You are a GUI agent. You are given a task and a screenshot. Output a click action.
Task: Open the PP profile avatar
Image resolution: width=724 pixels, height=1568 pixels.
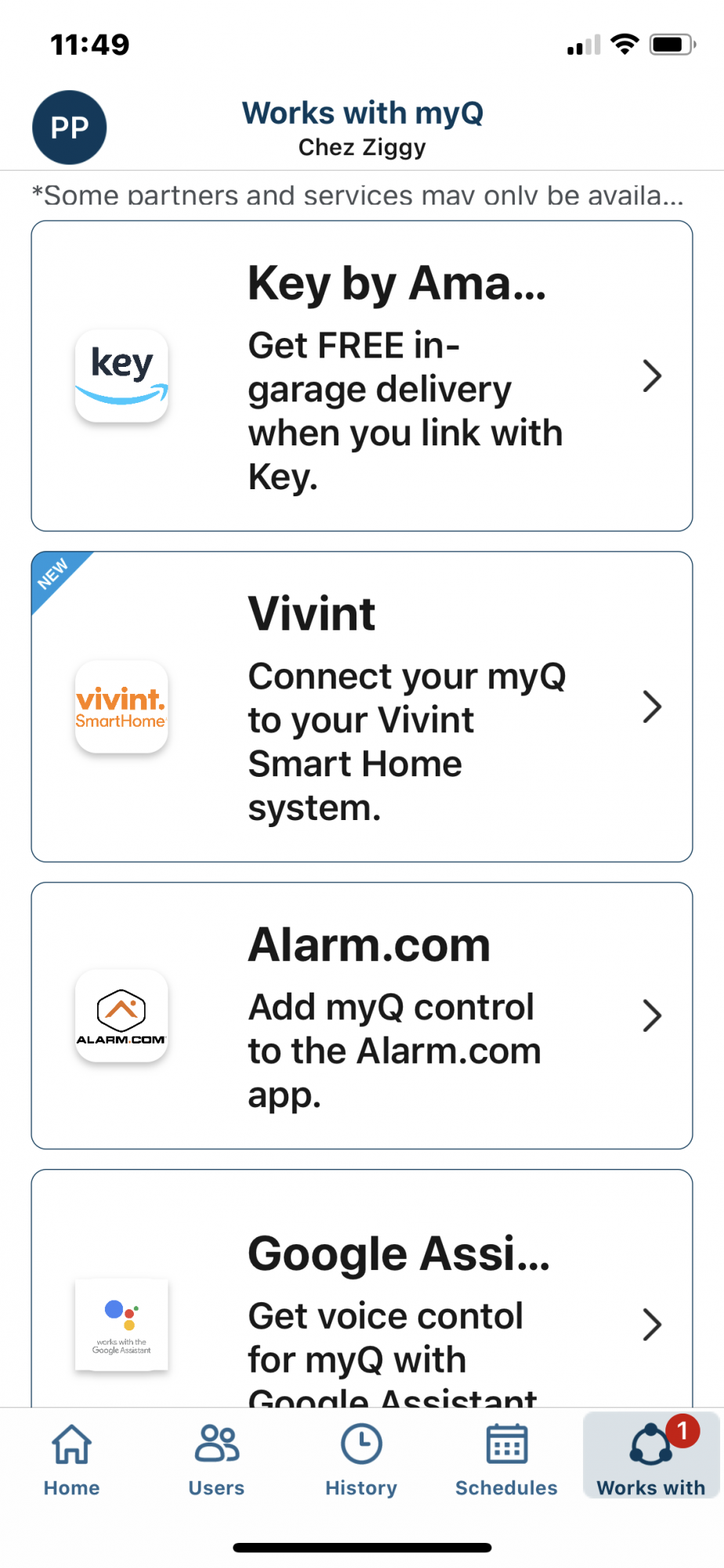70,127
